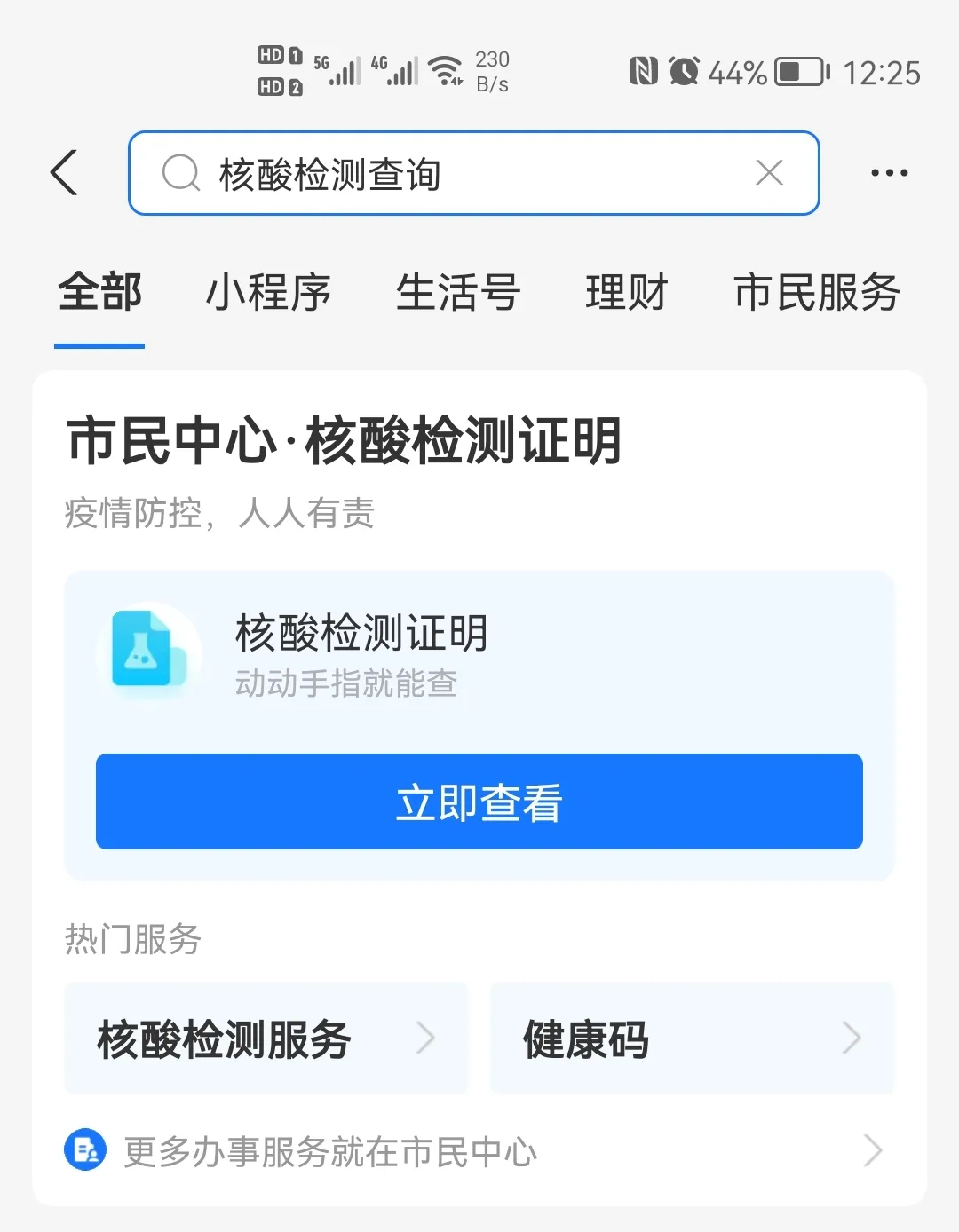Tap the 立即查看 button
This screenshot has height=1232, width=959.
[479, 802]
